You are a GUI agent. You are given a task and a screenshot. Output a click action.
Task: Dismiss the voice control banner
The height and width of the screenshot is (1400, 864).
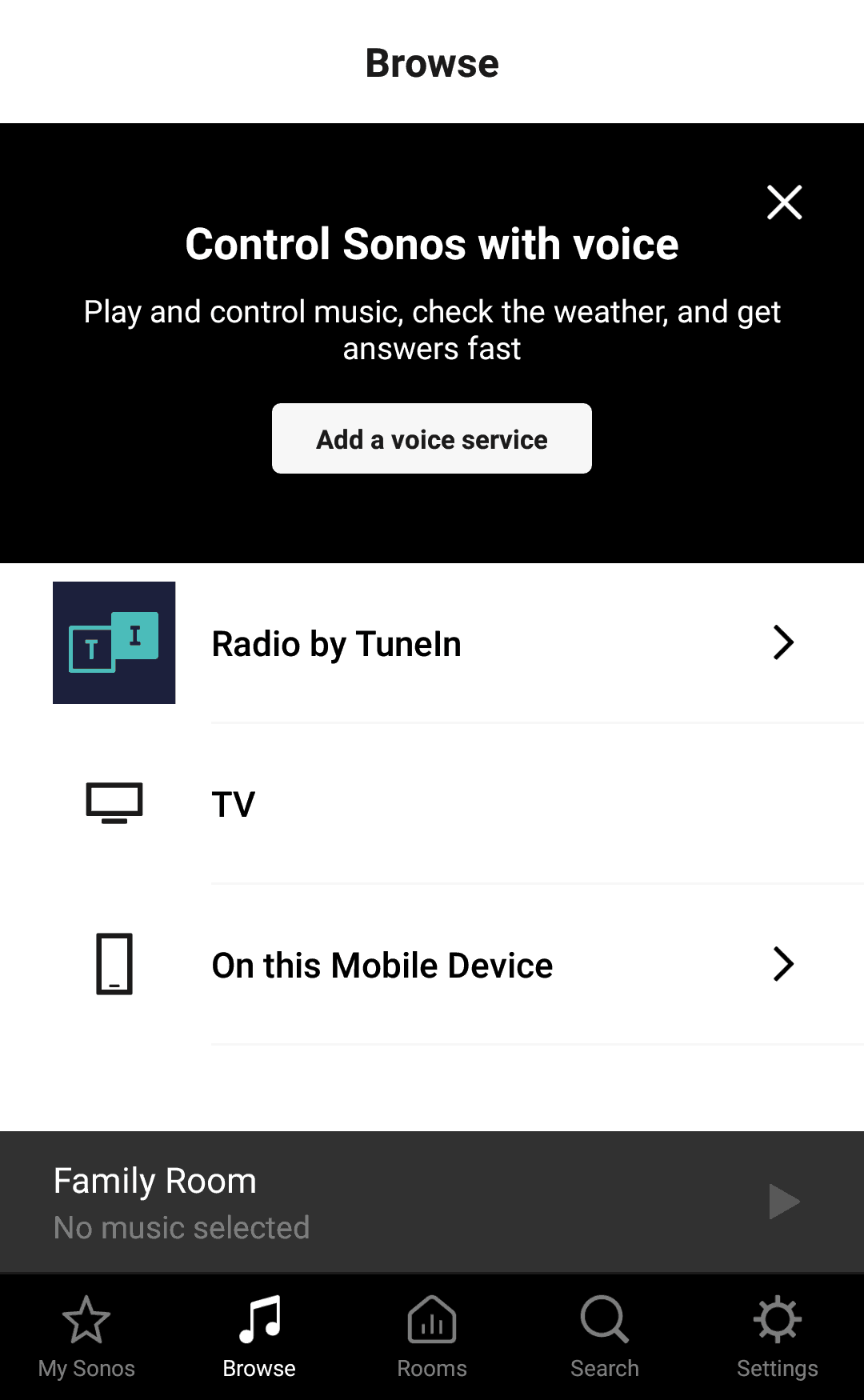click(784, 202)
